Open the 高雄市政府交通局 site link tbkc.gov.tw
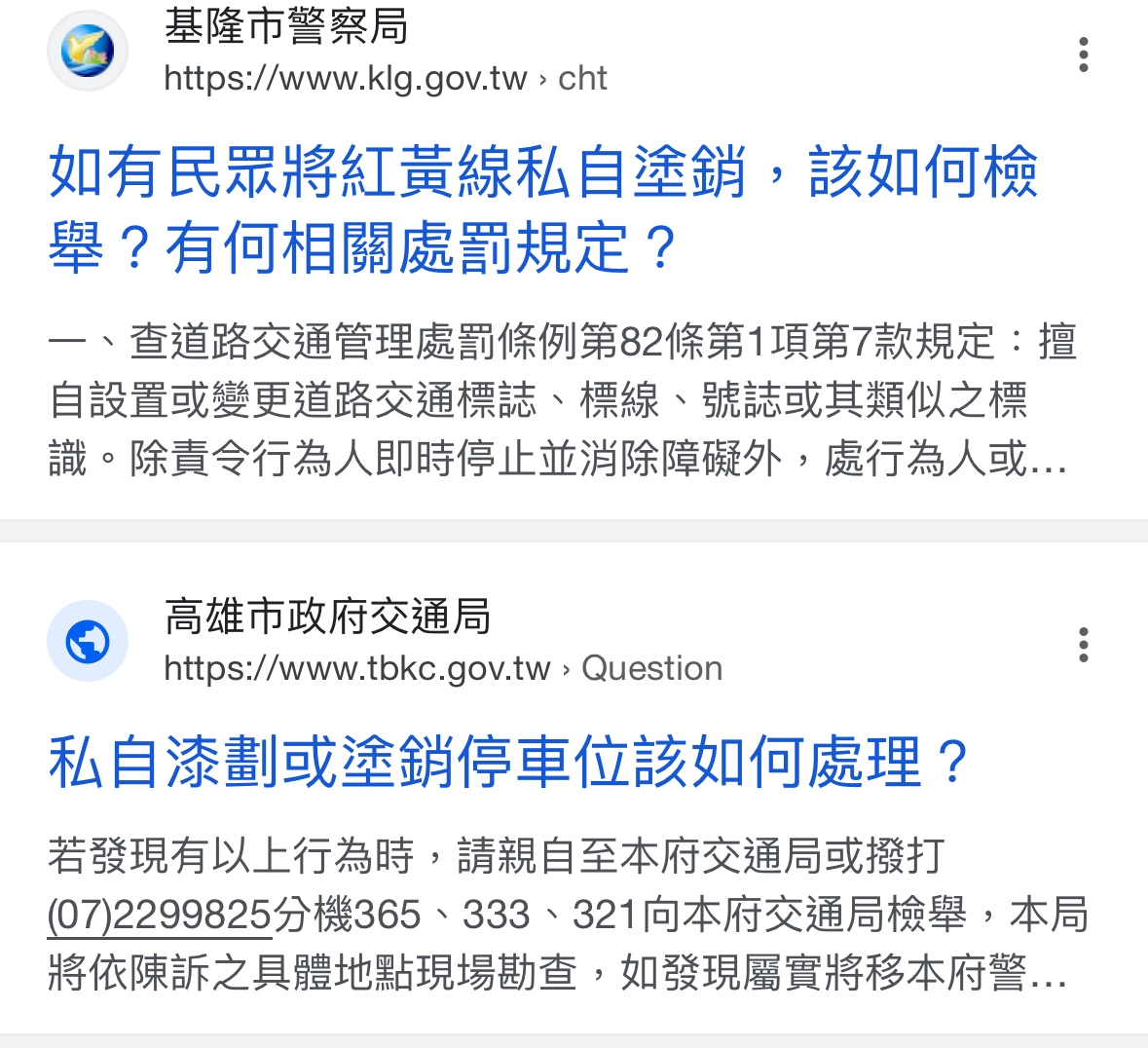1148x1048 pixels. tap(356, 668)
